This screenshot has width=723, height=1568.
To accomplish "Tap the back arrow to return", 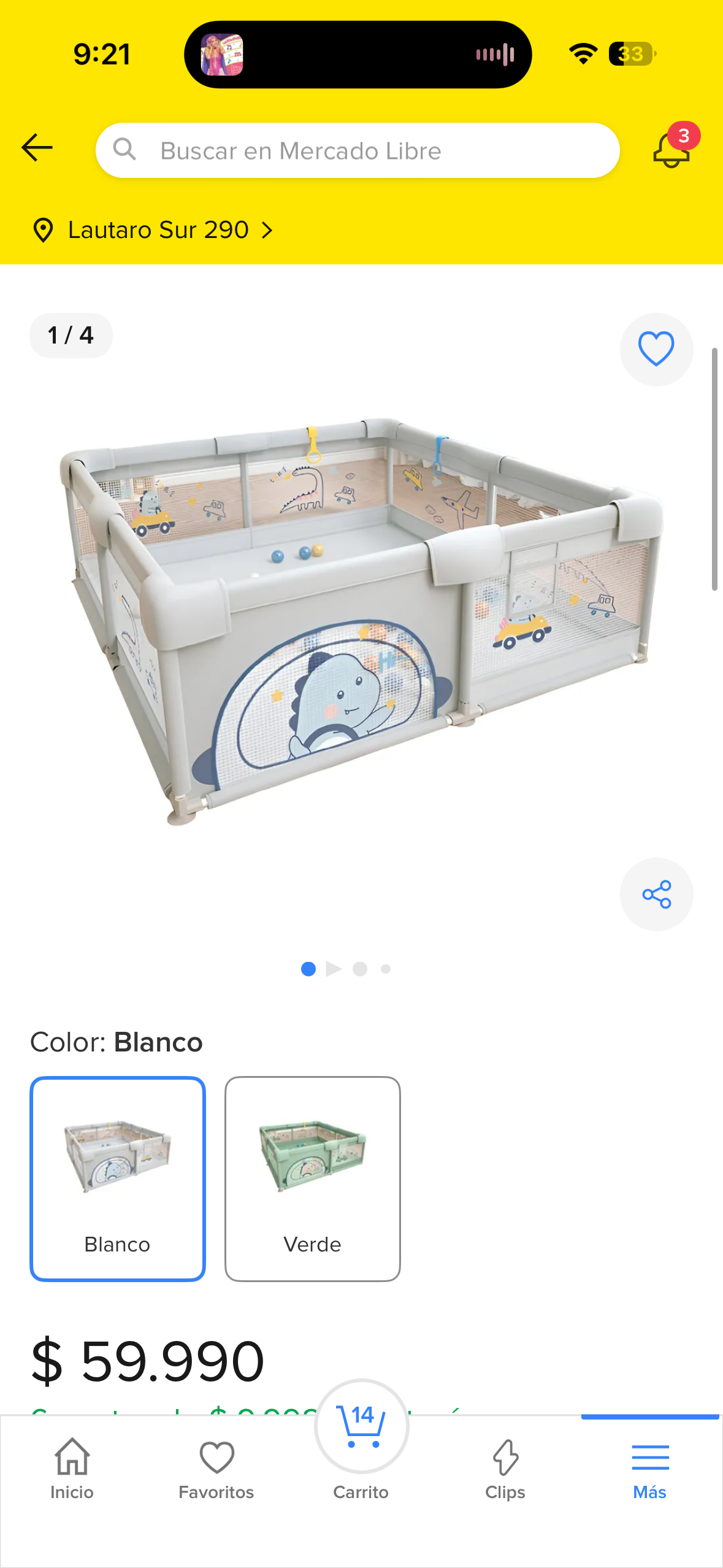I will (x=36, y=148).
